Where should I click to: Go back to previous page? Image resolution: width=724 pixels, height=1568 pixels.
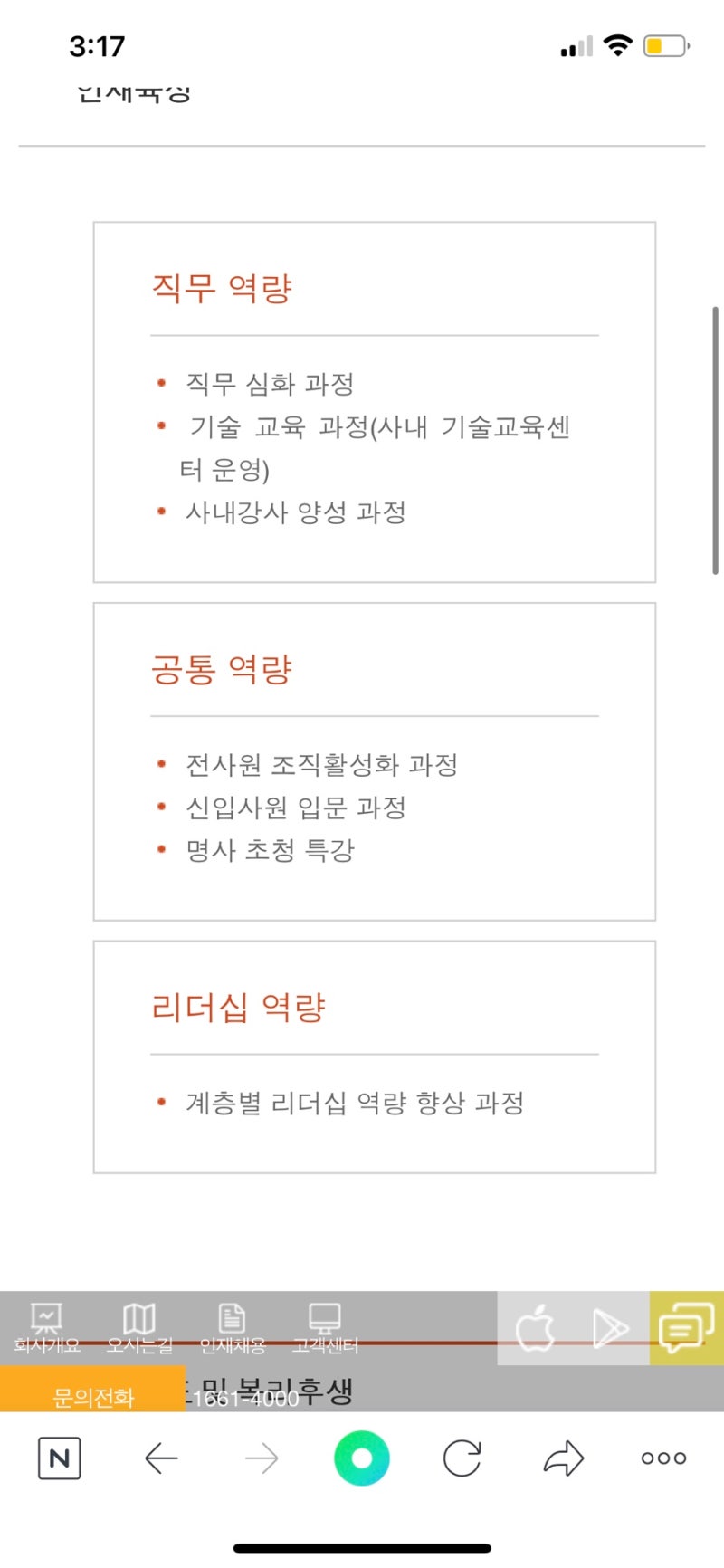pos(161,1458)
